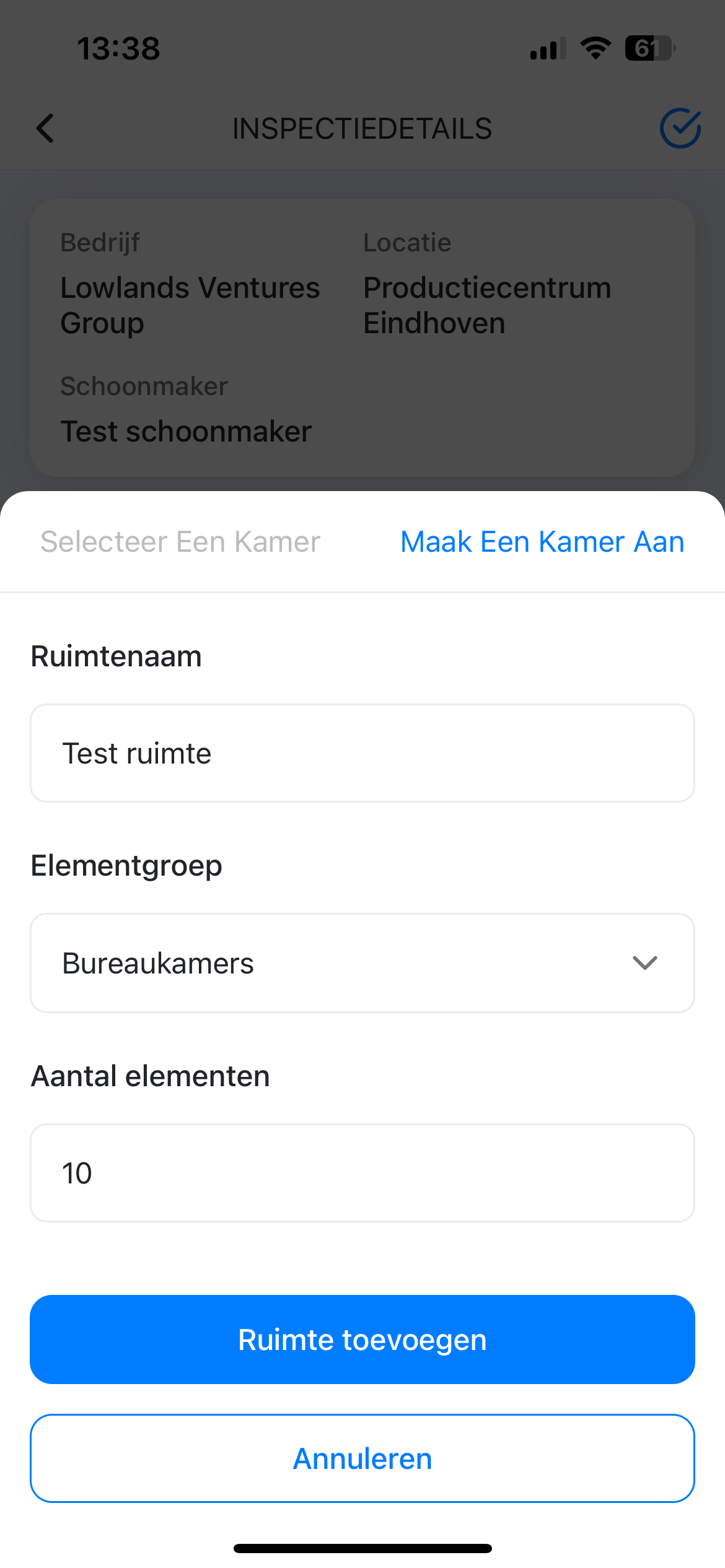Viewport: 725px width, 1568px height.
Task: Cancel with the Annuleren button
Action: pyautogui.click(x=362, y=1458)
